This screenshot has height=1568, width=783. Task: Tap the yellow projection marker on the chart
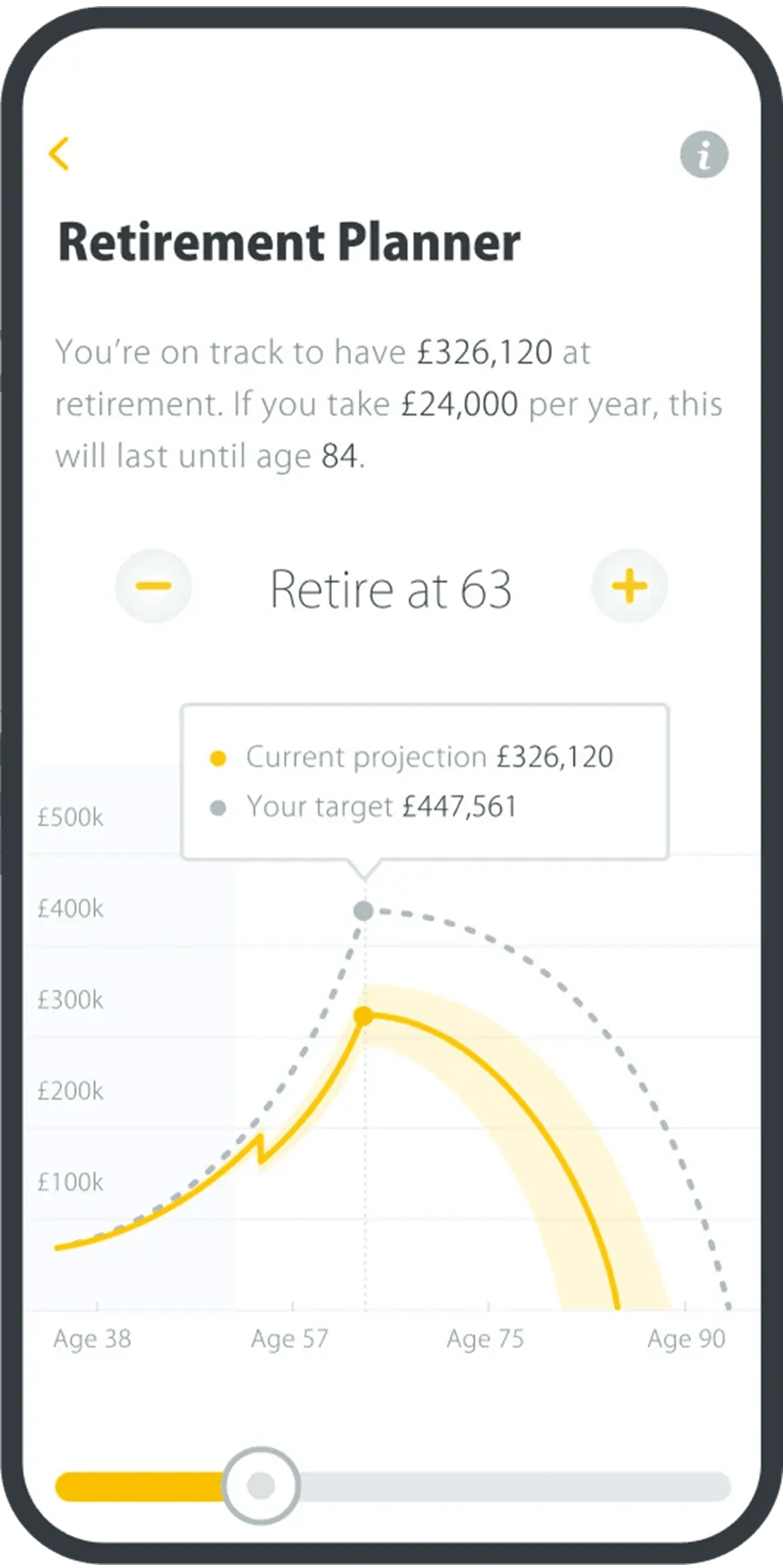coord(363,1015)
